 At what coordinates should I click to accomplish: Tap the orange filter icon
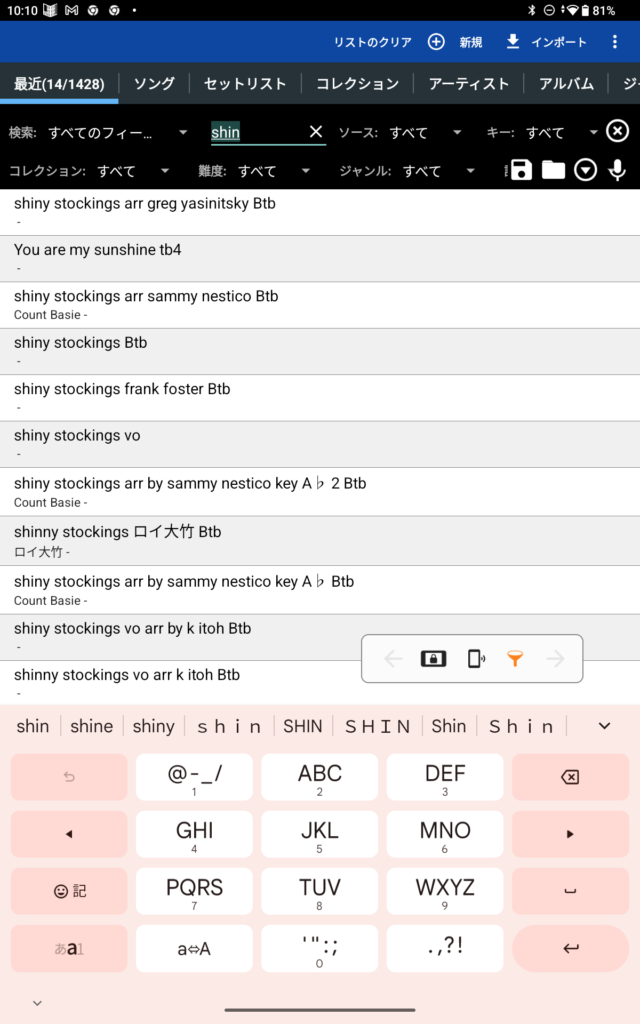(x=514, y=658)
